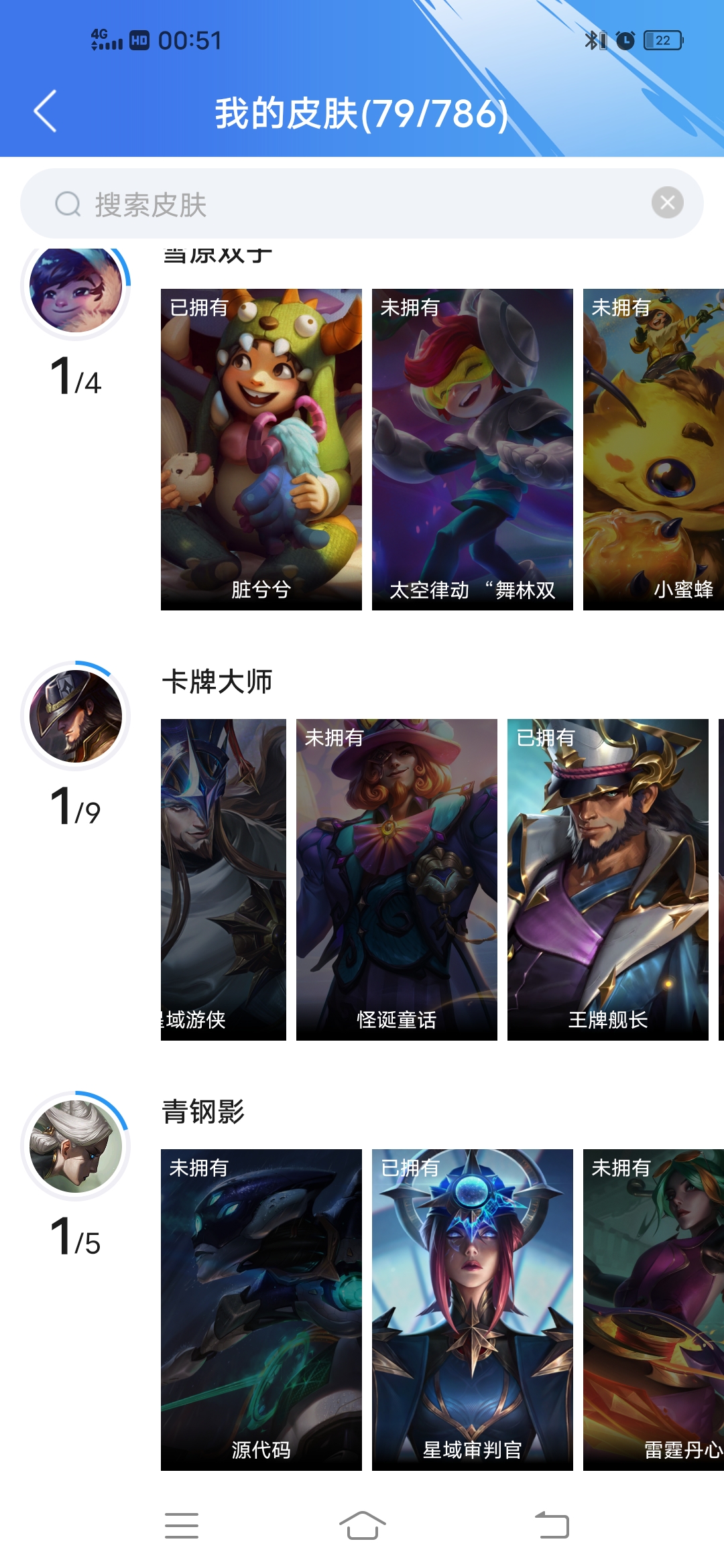Image resolution: width=724 pixels, height=1568 pixels.
Task: Open system recent apps menu button
Action: click(182, 1526)
